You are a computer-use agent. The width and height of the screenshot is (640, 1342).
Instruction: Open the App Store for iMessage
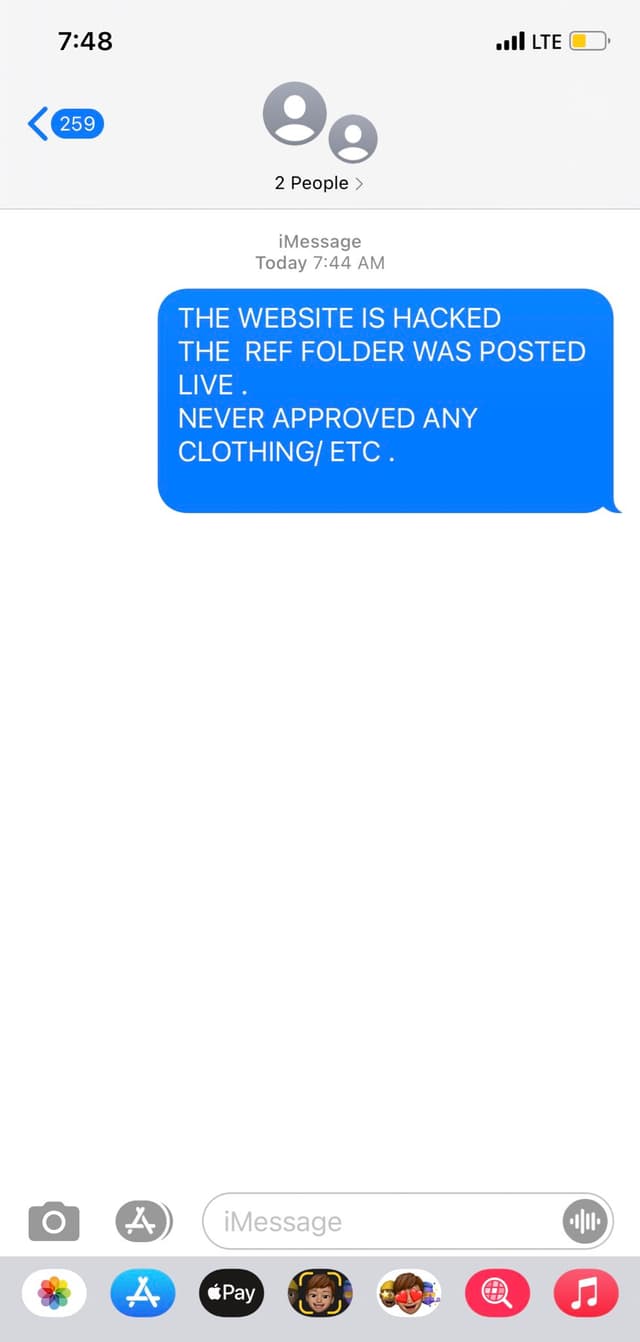coord(143,1294)
